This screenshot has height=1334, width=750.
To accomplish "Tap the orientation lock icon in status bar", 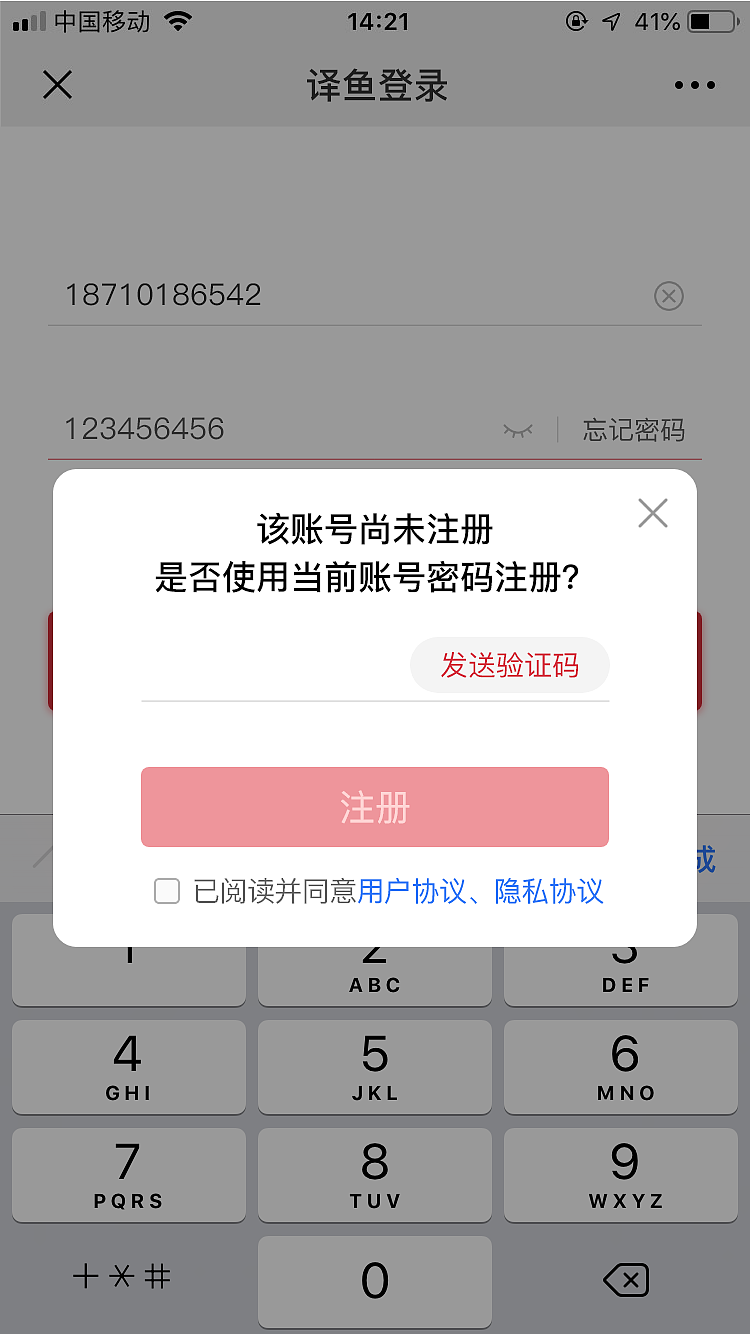I will [x=577, y=20].
